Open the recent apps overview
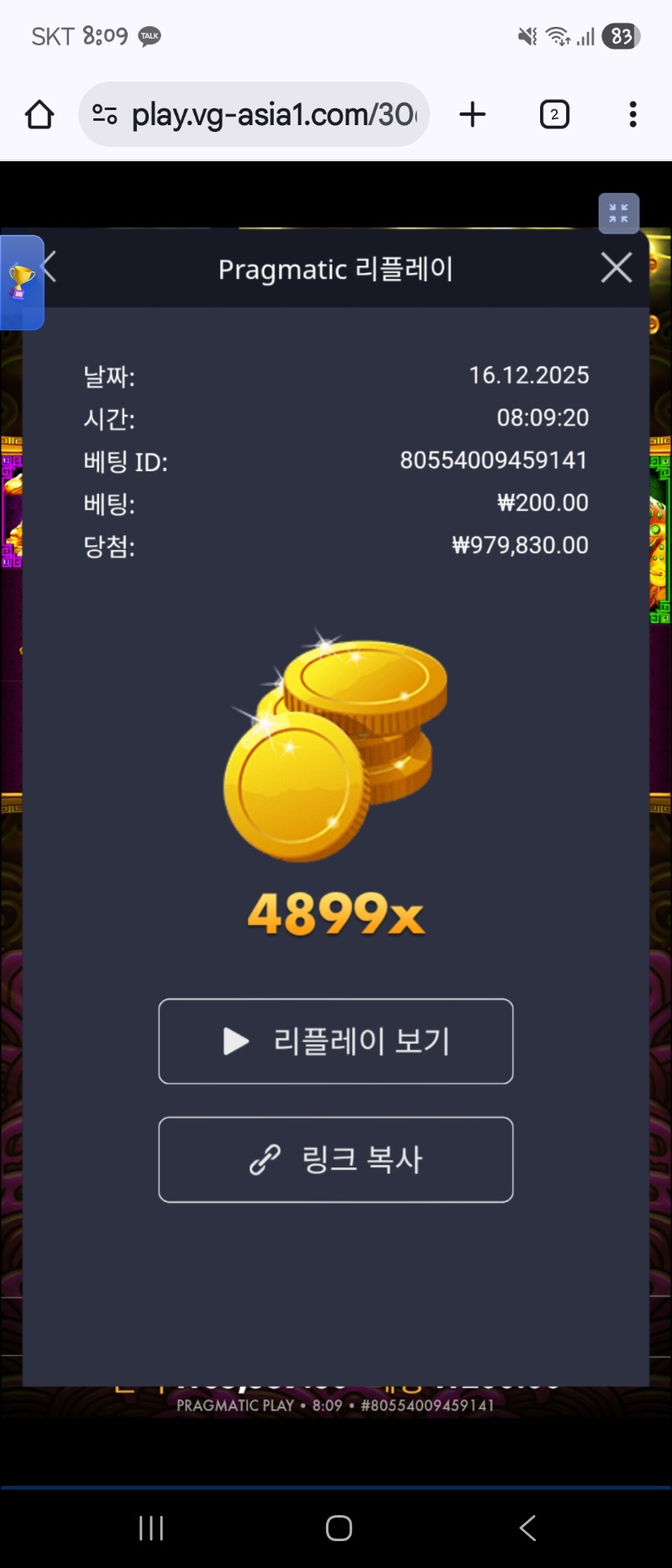The image size is (672, 1568). point(151,1528)
